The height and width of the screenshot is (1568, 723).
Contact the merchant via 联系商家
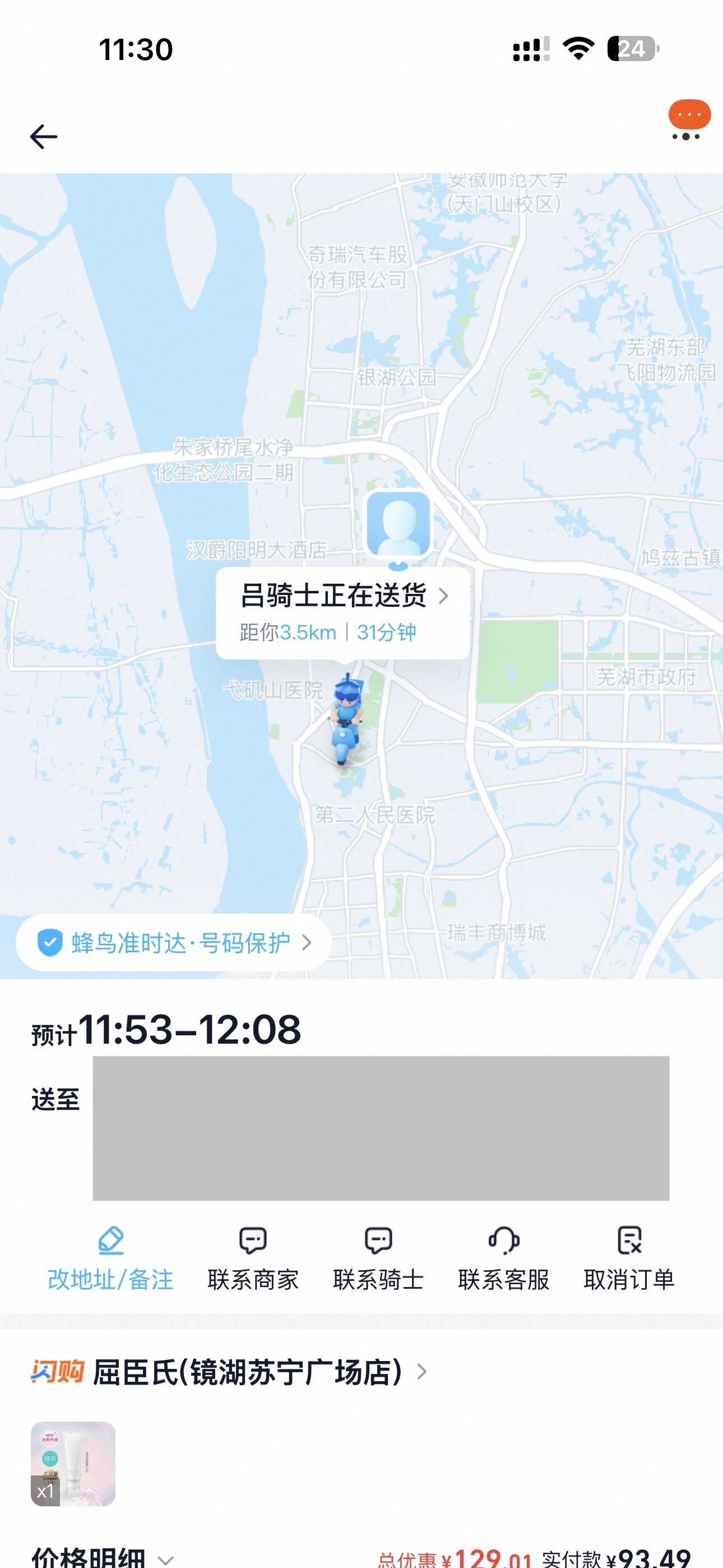coord(253,1260)
